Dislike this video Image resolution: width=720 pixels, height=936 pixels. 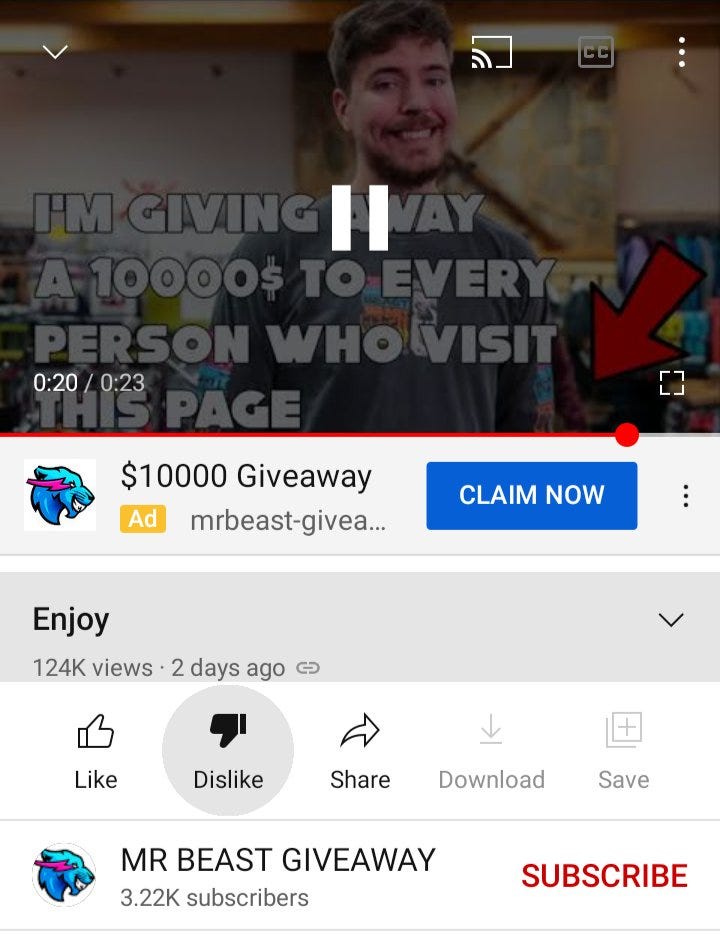(228, 752)
